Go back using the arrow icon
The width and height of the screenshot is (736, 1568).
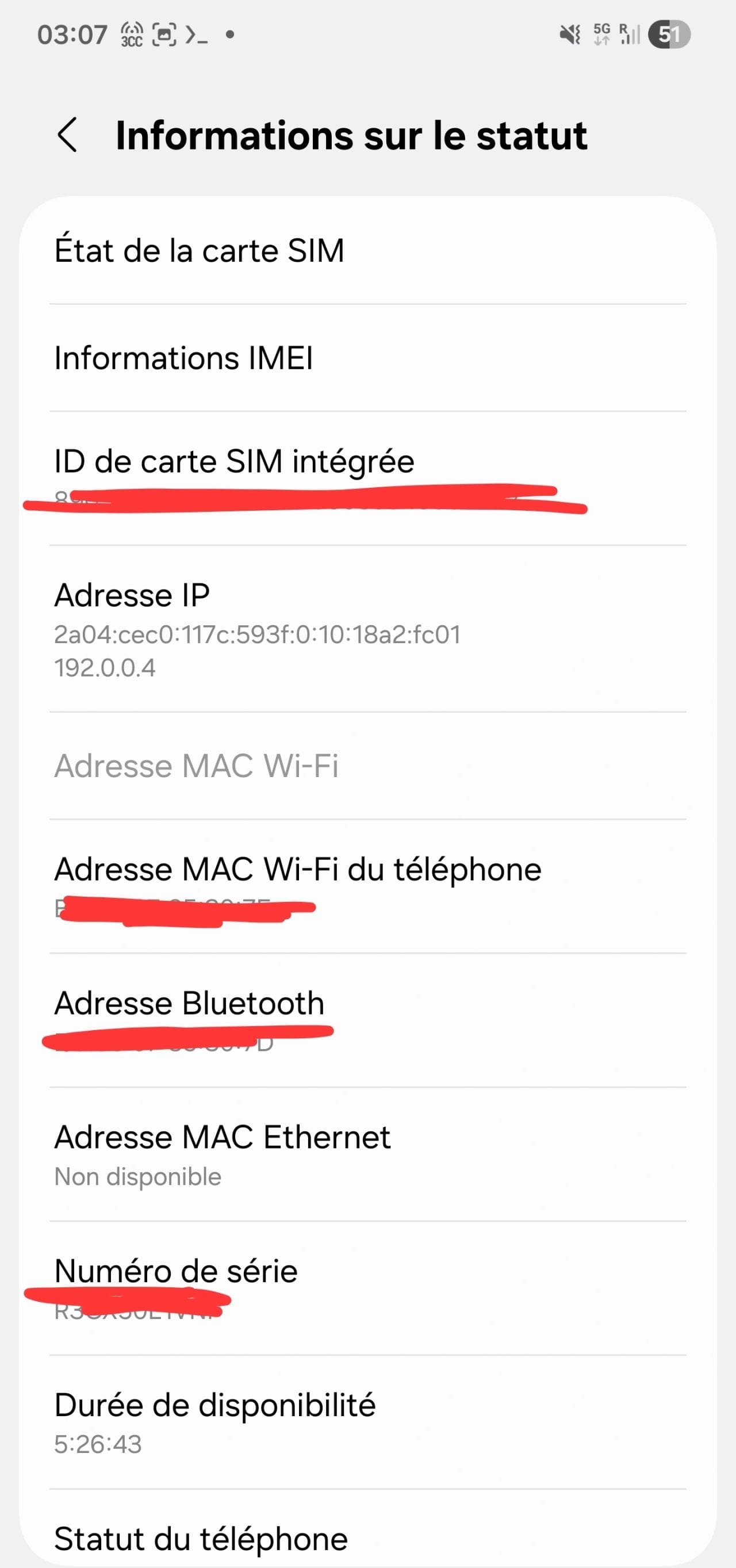point(67,135)
